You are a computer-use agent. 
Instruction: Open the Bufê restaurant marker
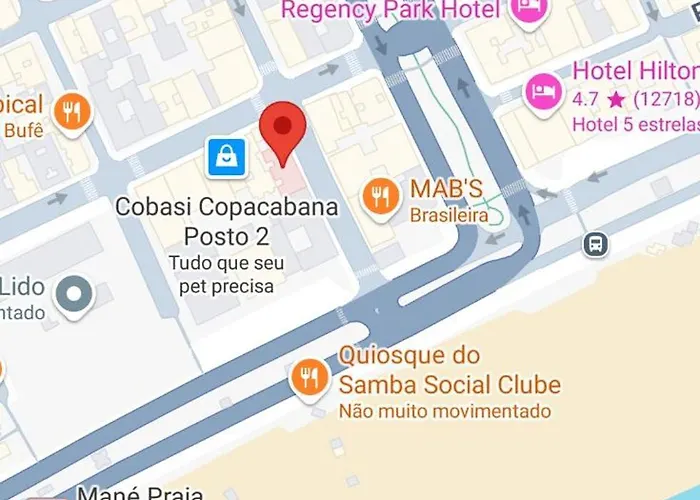point(72,112)
